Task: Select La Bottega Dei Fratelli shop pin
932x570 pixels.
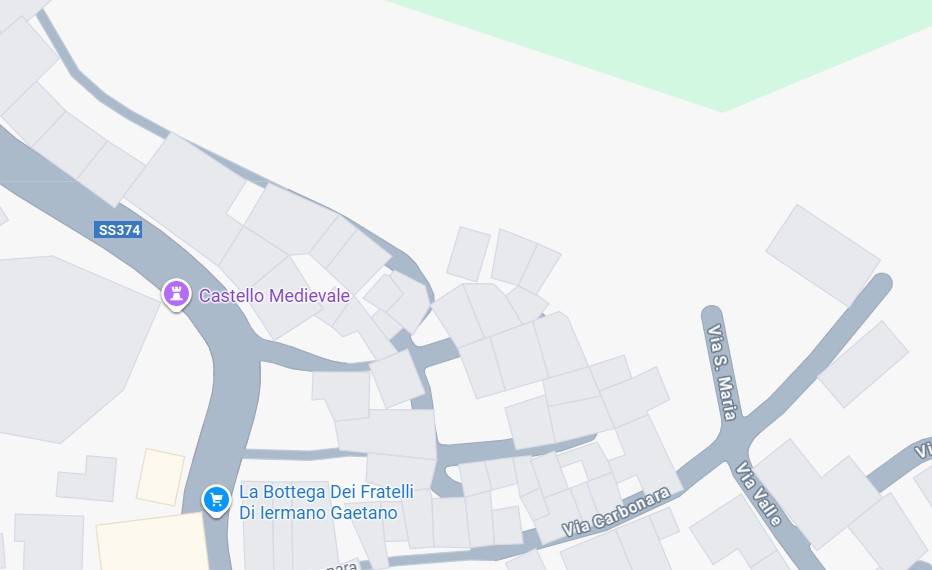Action: point(216,499)
